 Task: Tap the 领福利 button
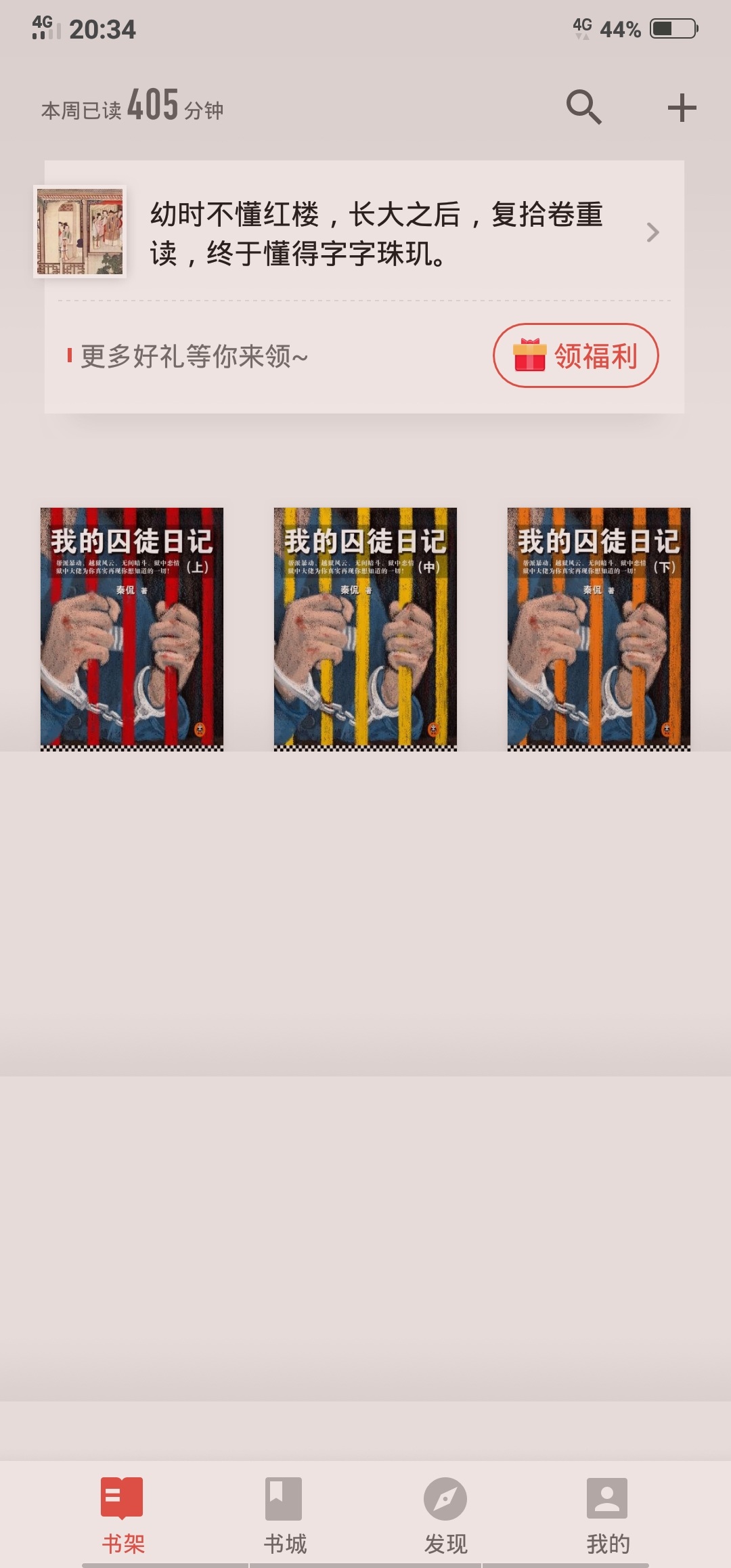(x=575, y=355)
